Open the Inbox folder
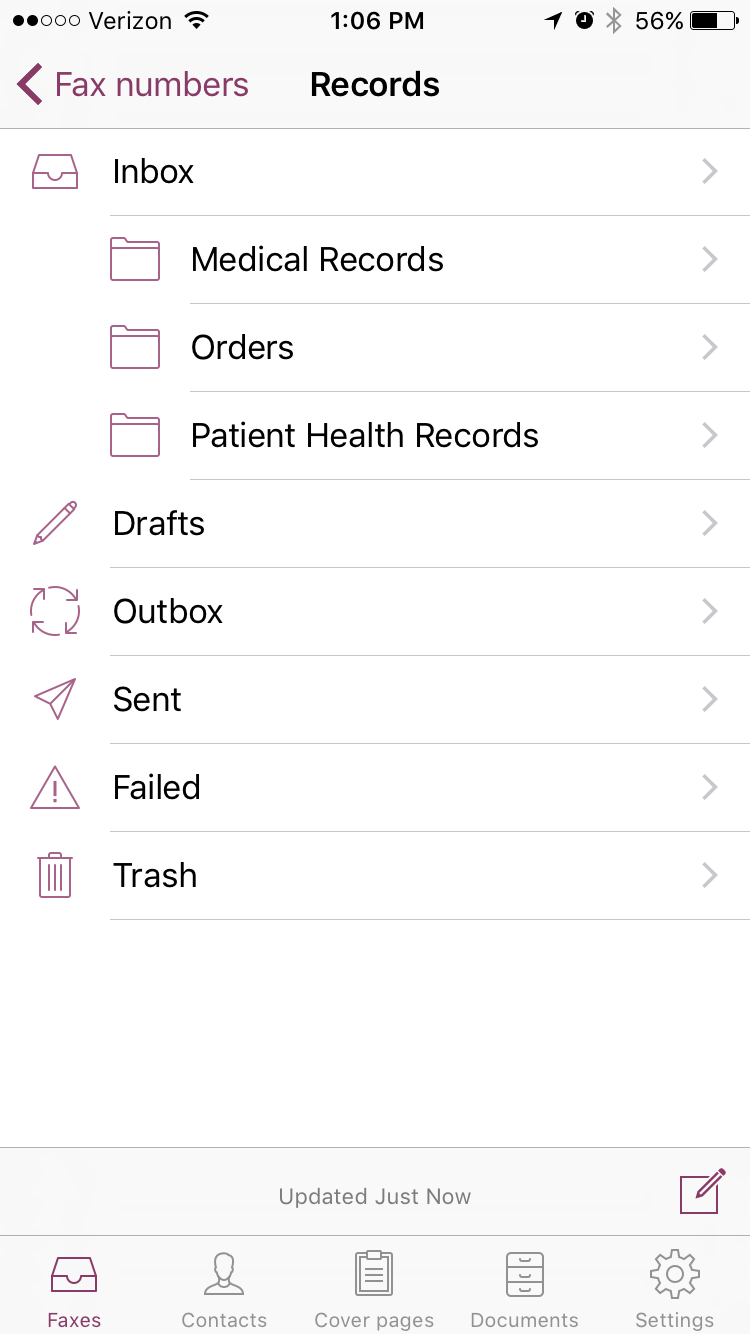The height and width of the screenshot is (1334, 750). point(375,172)
